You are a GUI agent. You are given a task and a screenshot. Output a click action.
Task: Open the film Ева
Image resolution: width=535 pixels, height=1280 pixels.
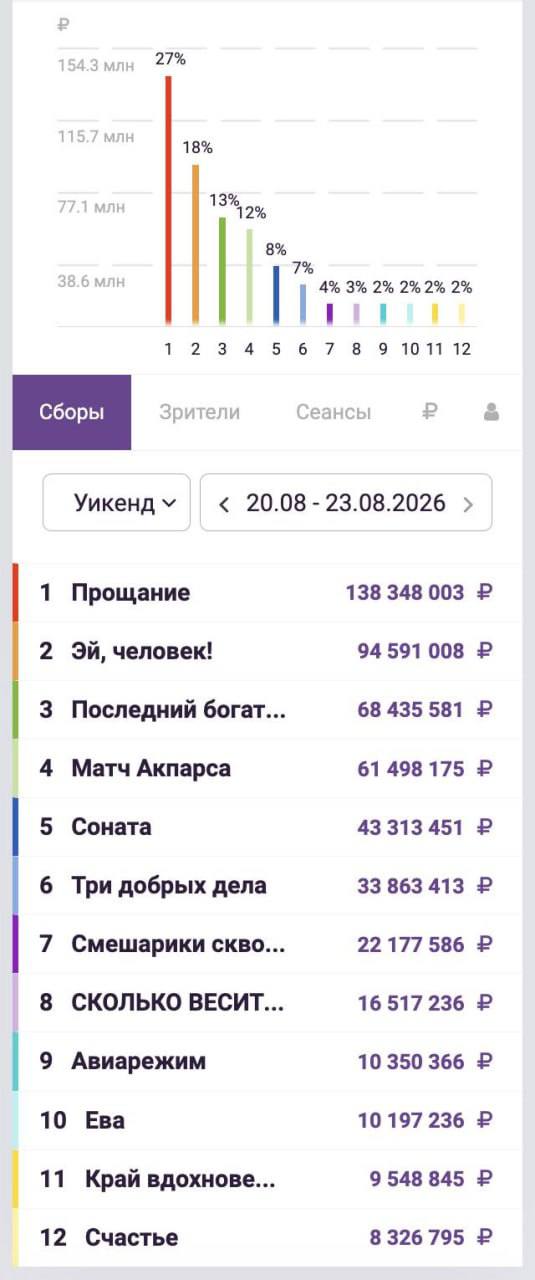[x=267, y=1120]
